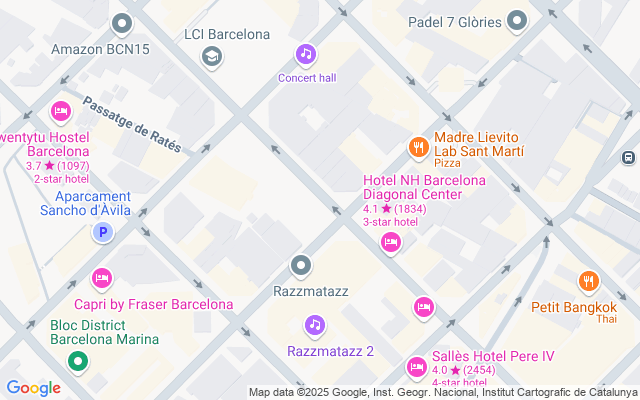Select Sallès Hotel Pere IV marker
The height and width of the screenshot is (400, 640).
tap(416, 368)
